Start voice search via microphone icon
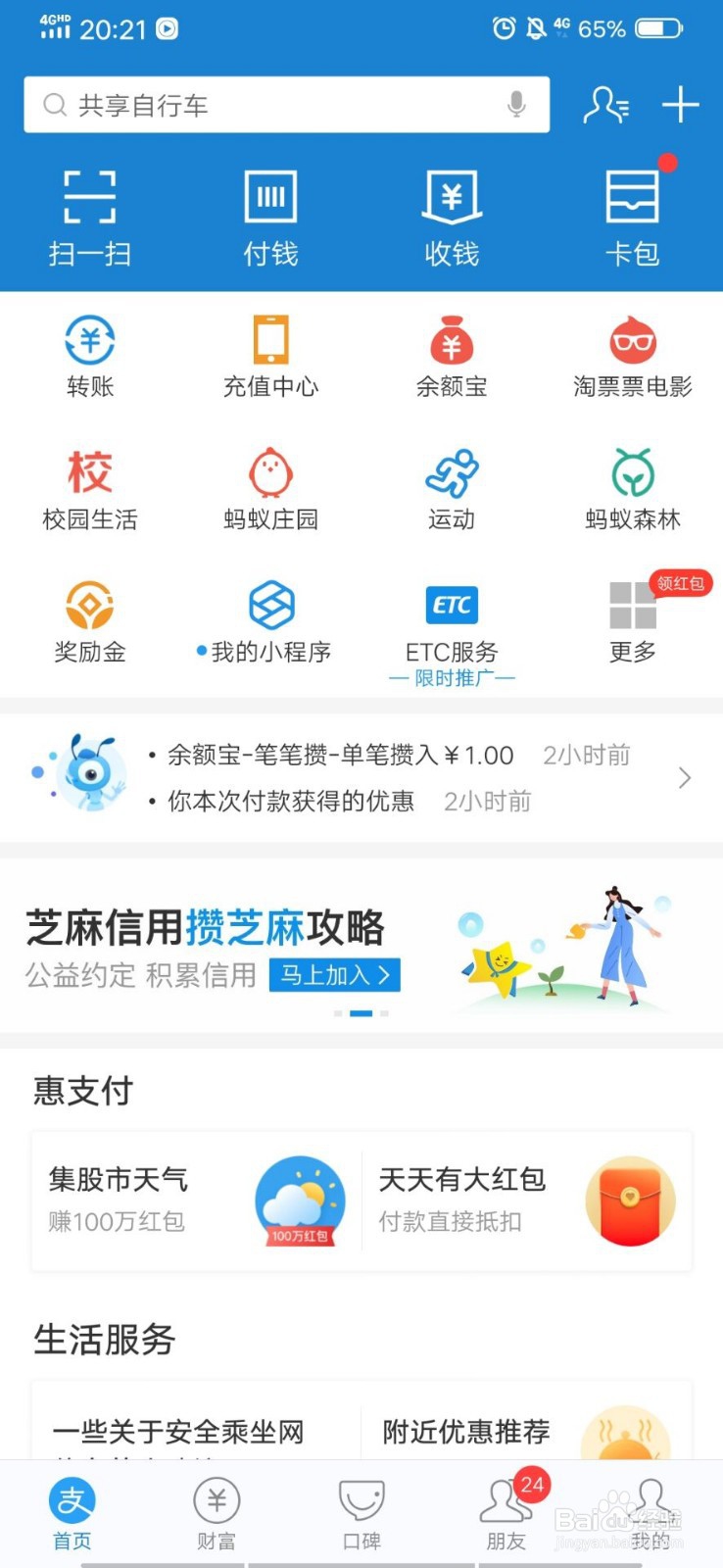The width and height of the screenshot is (723, 1568). (516, 105)
